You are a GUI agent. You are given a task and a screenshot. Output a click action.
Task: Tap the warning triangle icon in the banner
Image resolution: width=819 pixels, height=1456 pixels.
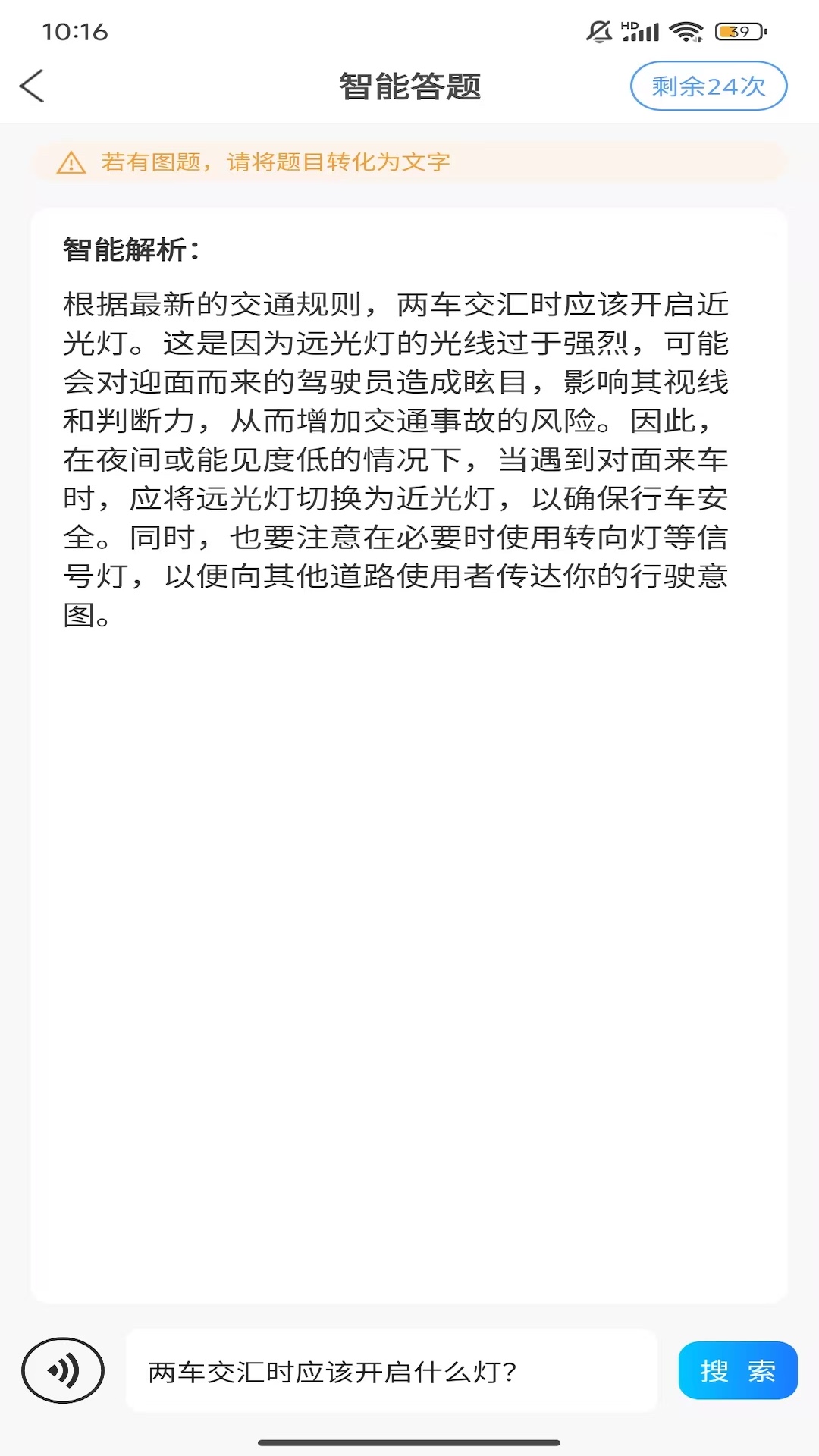pos(71,162)
